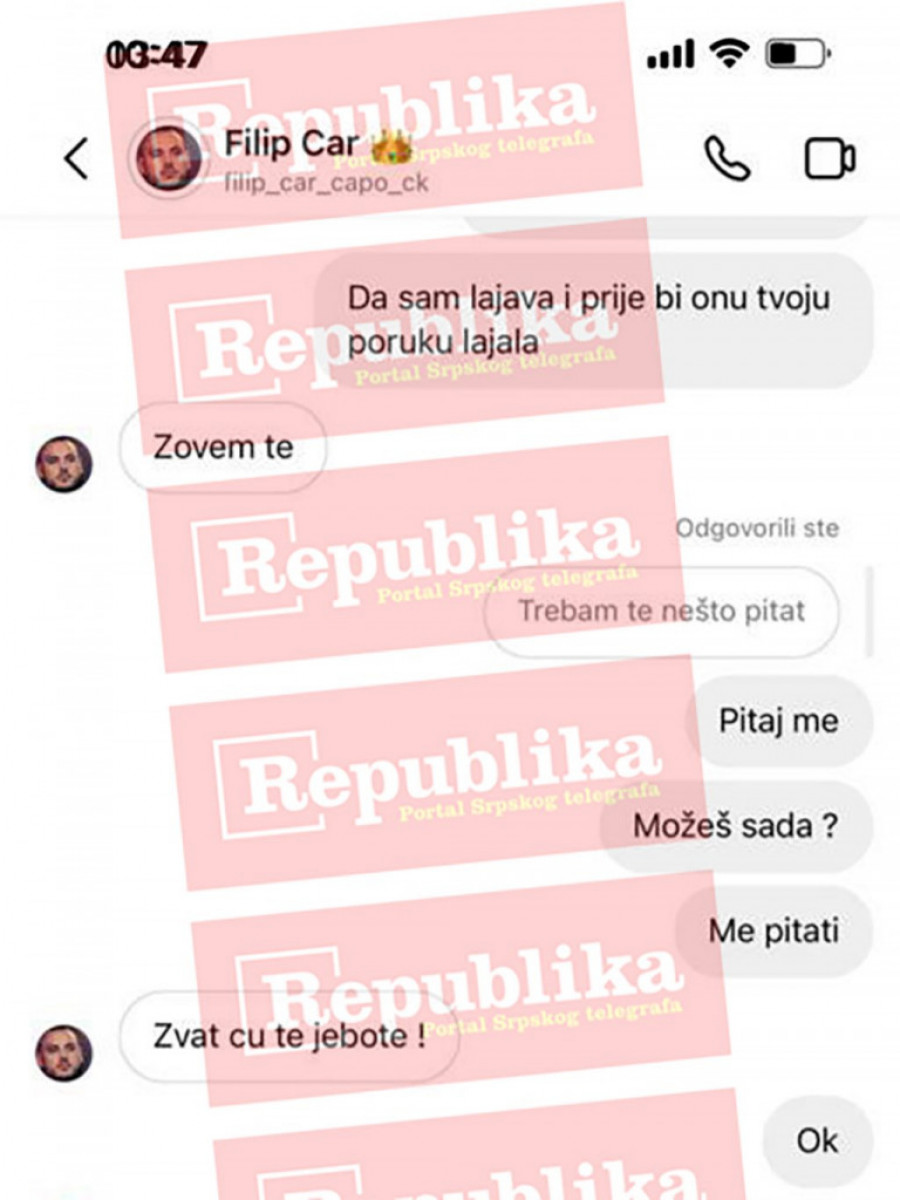Tap the avatar beside "Zvat cu te jebote !"
This screenshot has width=900, height=1200.
pos(64,1053)
